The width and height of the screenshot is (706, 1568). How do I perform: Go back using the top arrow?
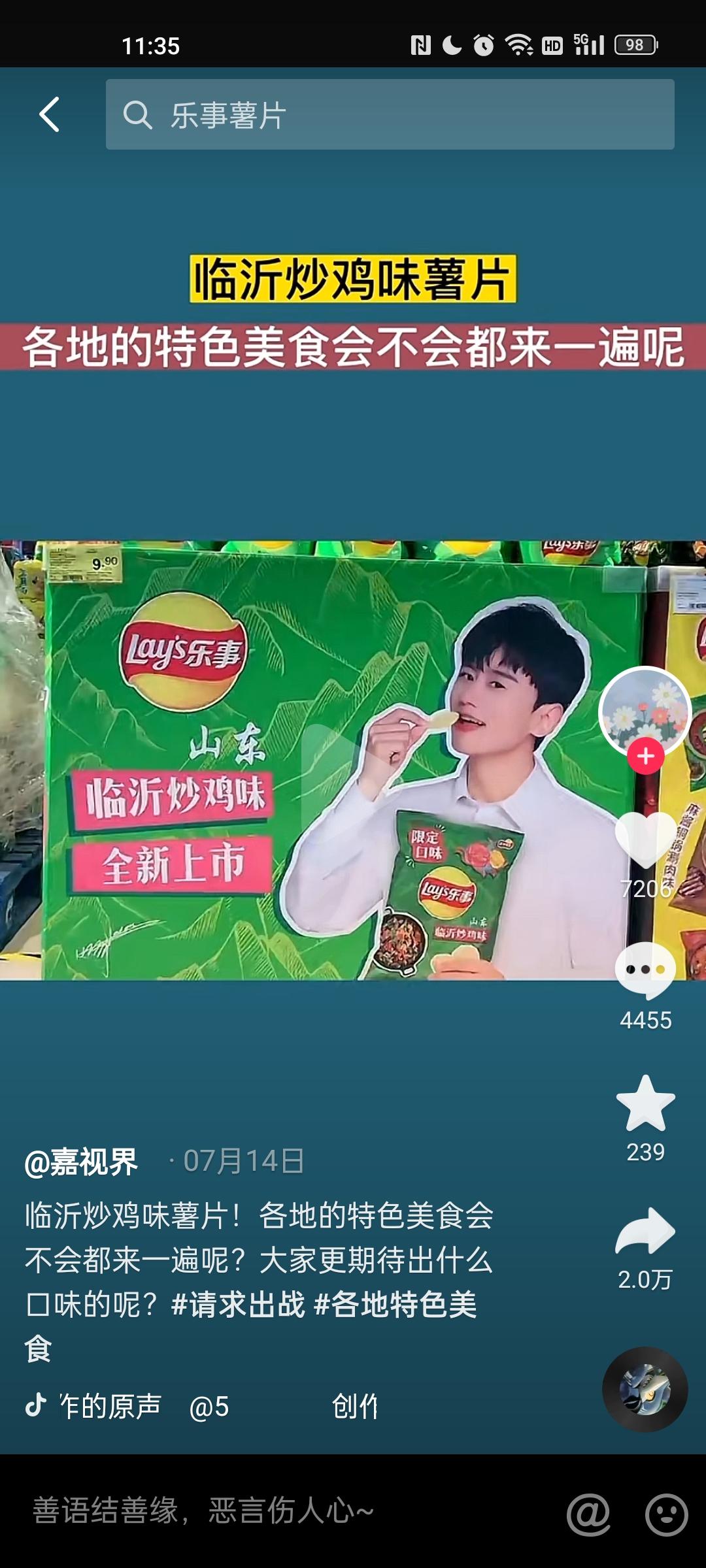click(x=50, y=114)
